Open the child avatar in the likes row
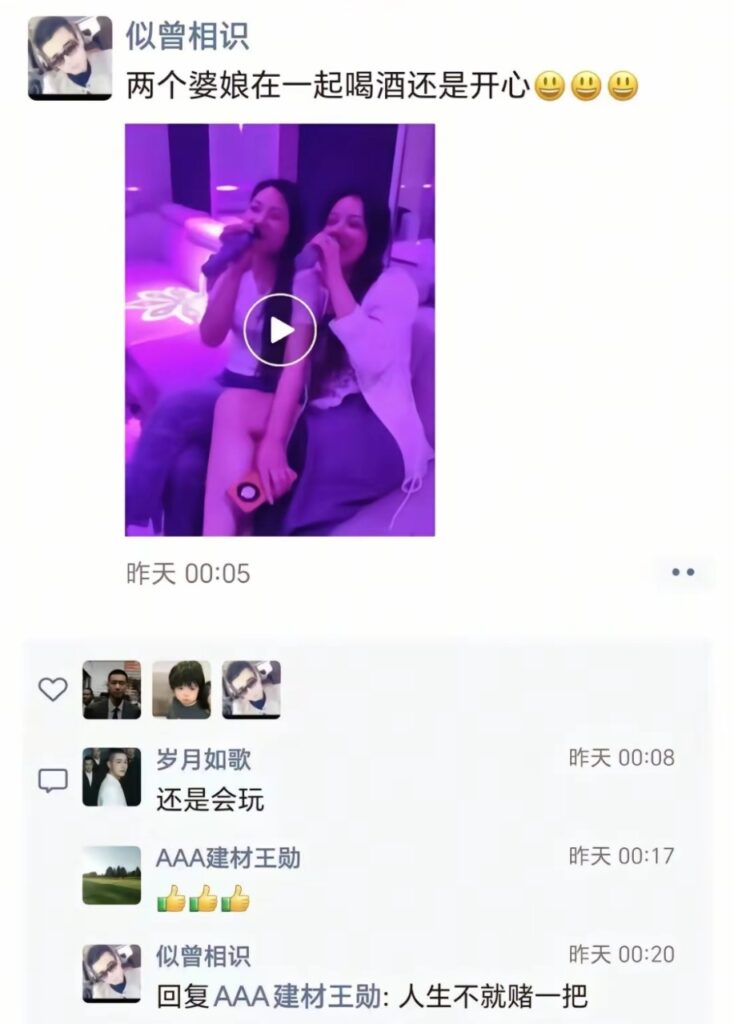Image resolution: width=734 pixels, height=1024 pixels. (181, 689)
